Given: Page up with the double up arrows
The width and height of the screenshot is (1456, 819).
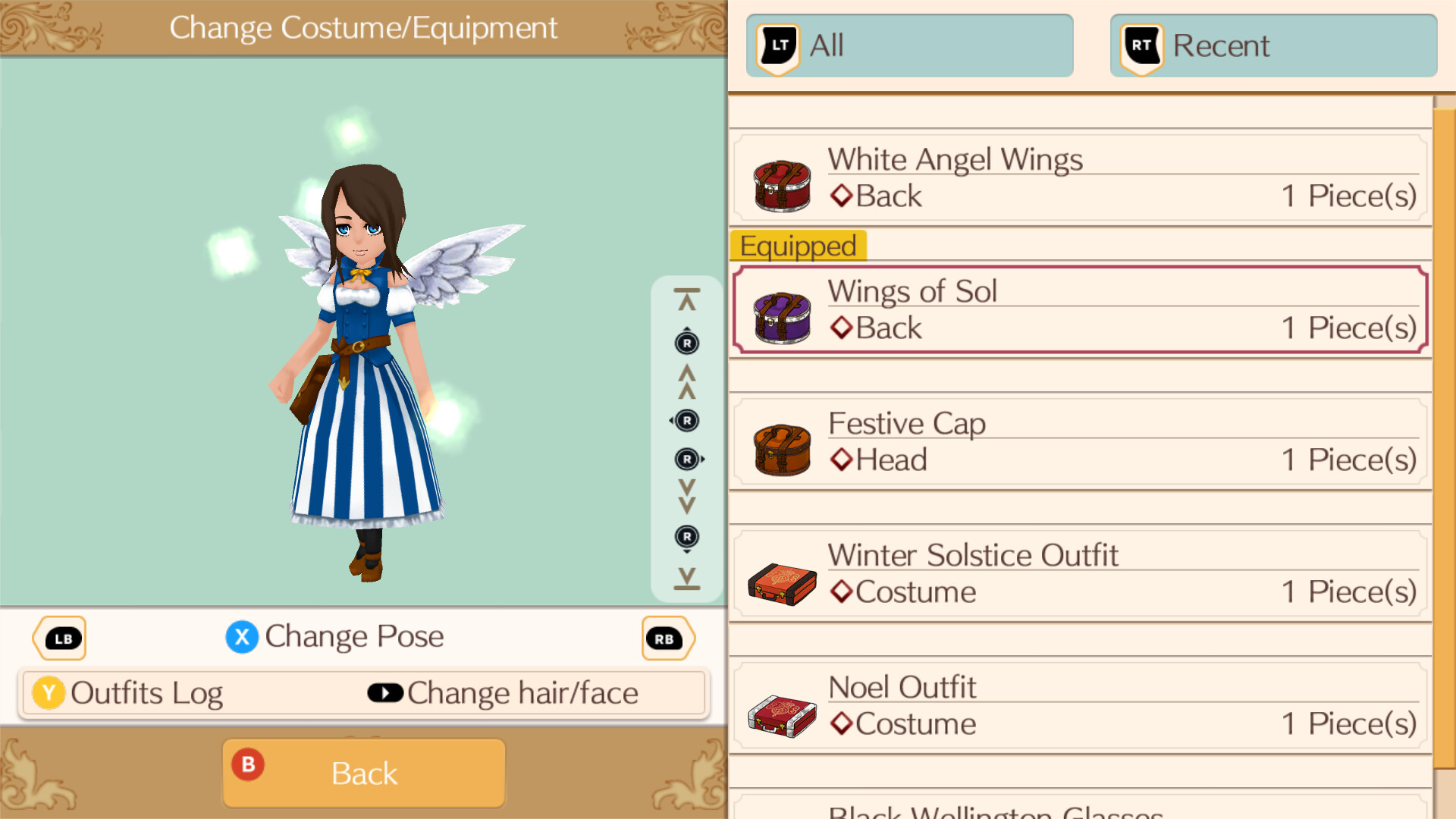Looking at the screenshot, I should [x=687, y=381].
